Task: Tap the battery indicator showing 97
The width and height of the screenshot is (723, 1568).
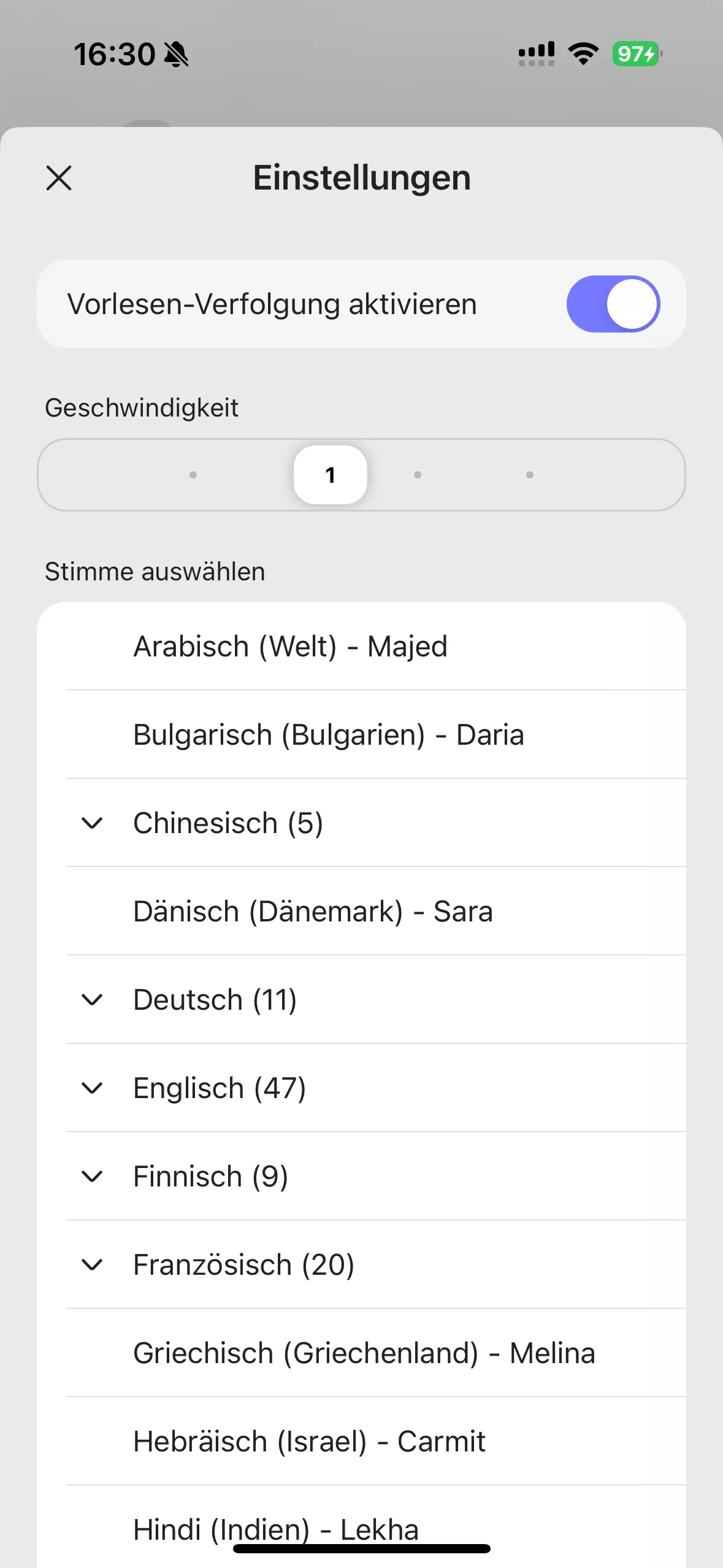Action: [x=635, y=54]
